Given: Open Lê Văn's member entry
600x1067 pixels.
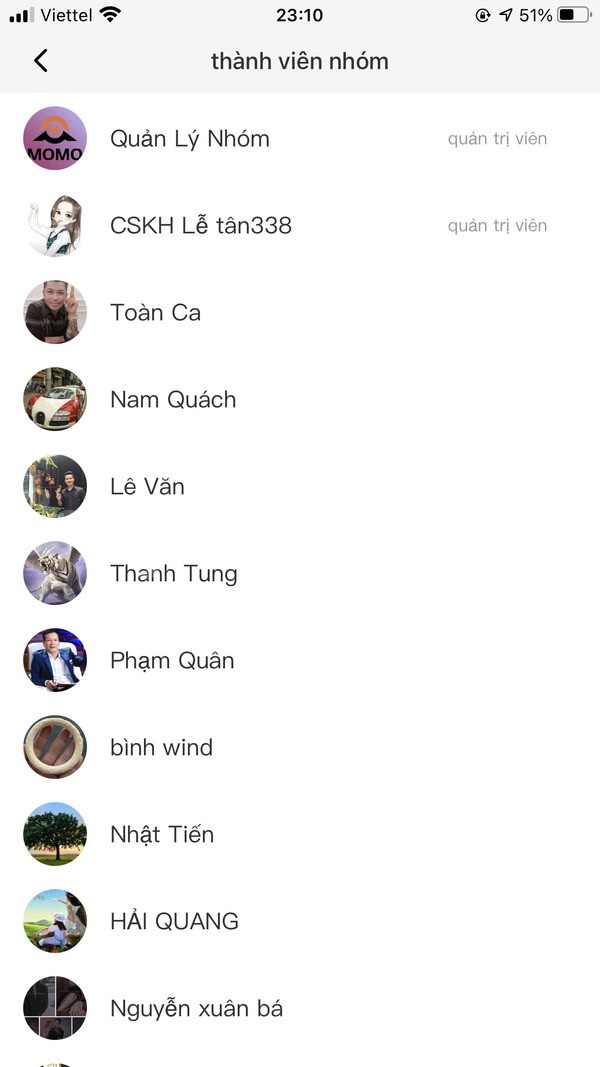Looking at the screenshot, I should (x=300, y=487).
